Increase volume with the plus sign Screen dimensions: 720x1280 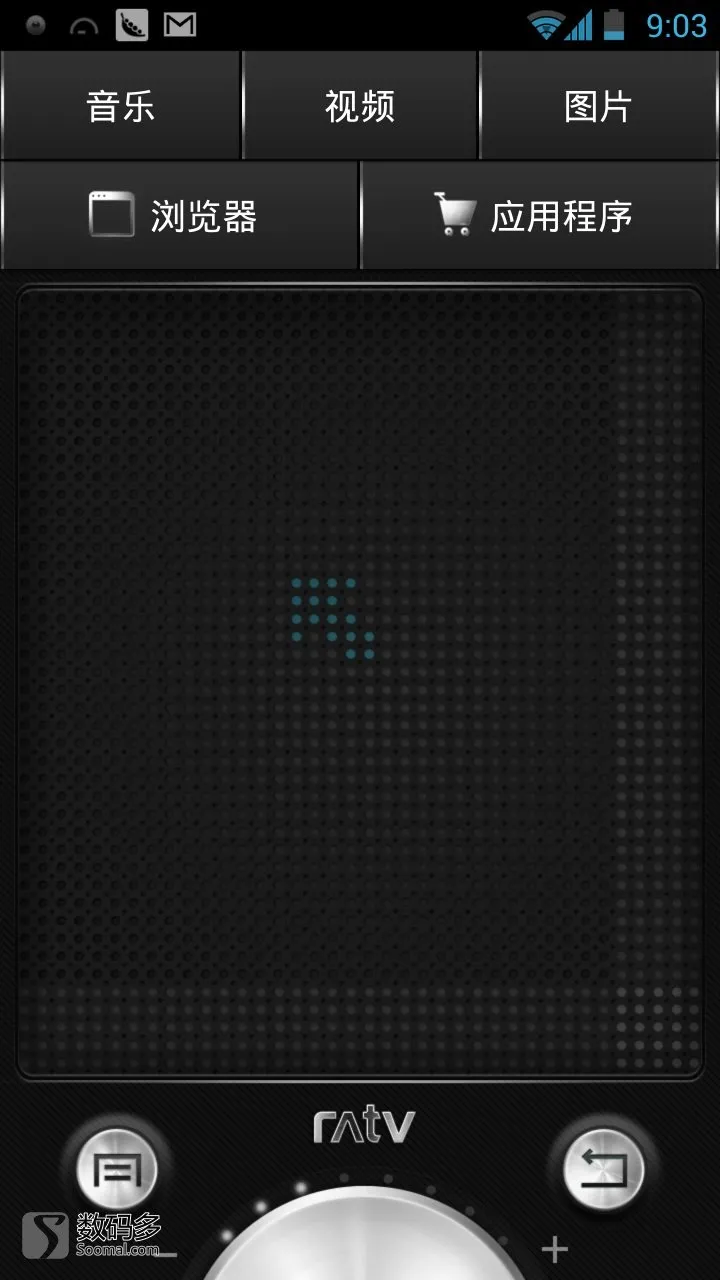pyautogui.click(x=554, y=1248)
